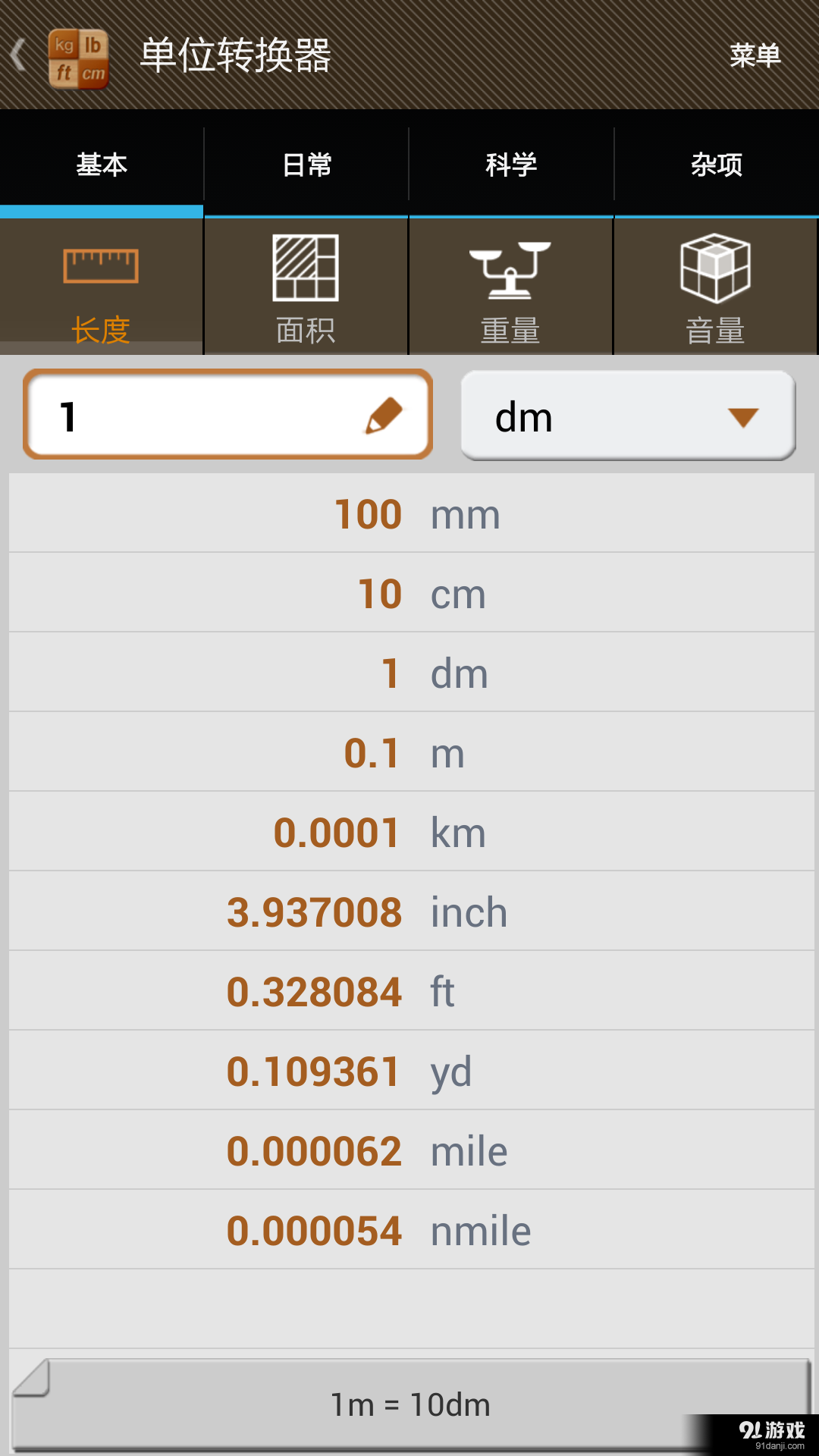
Task: Open the 菜单 menu
Action: pos(755,55)
